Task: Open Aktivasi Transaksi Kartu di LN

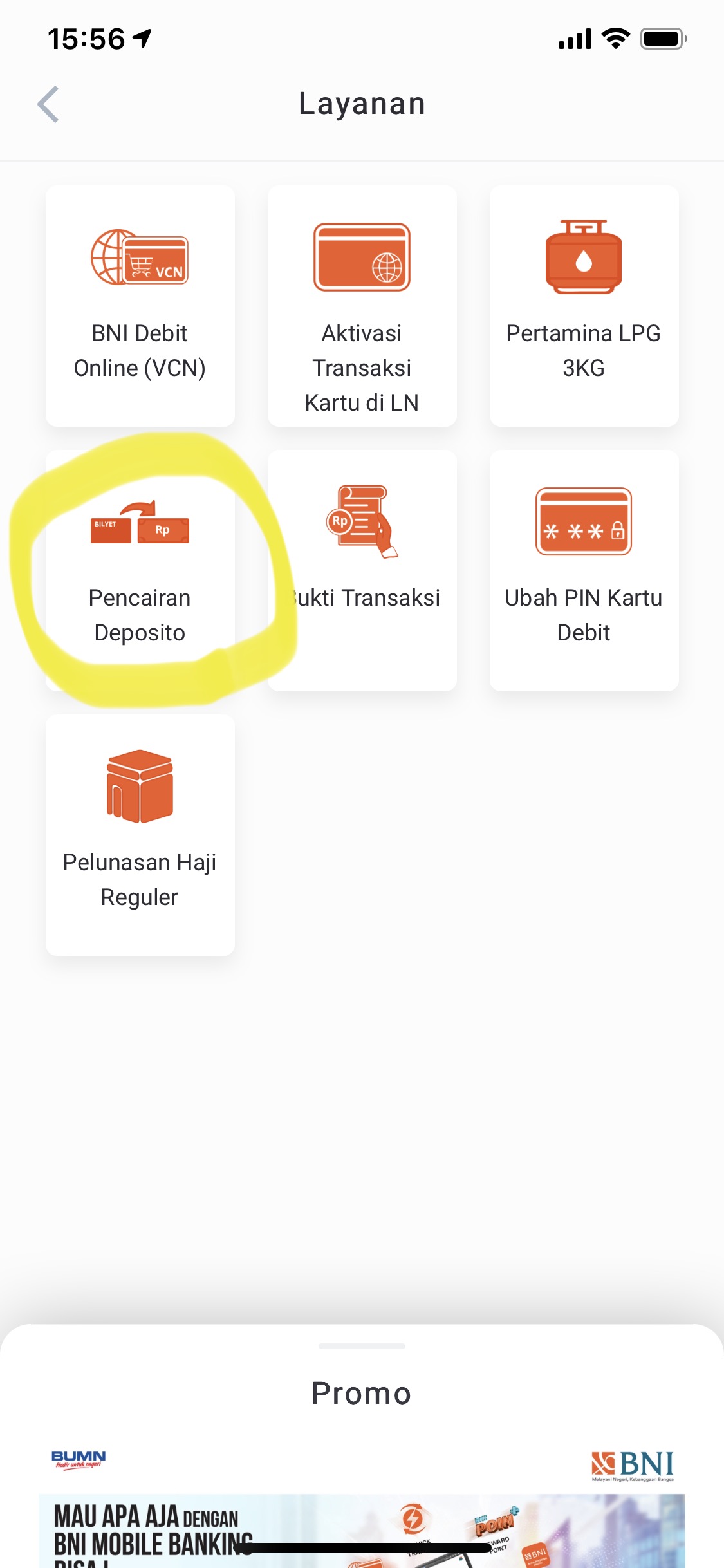Action: point(362,306)
